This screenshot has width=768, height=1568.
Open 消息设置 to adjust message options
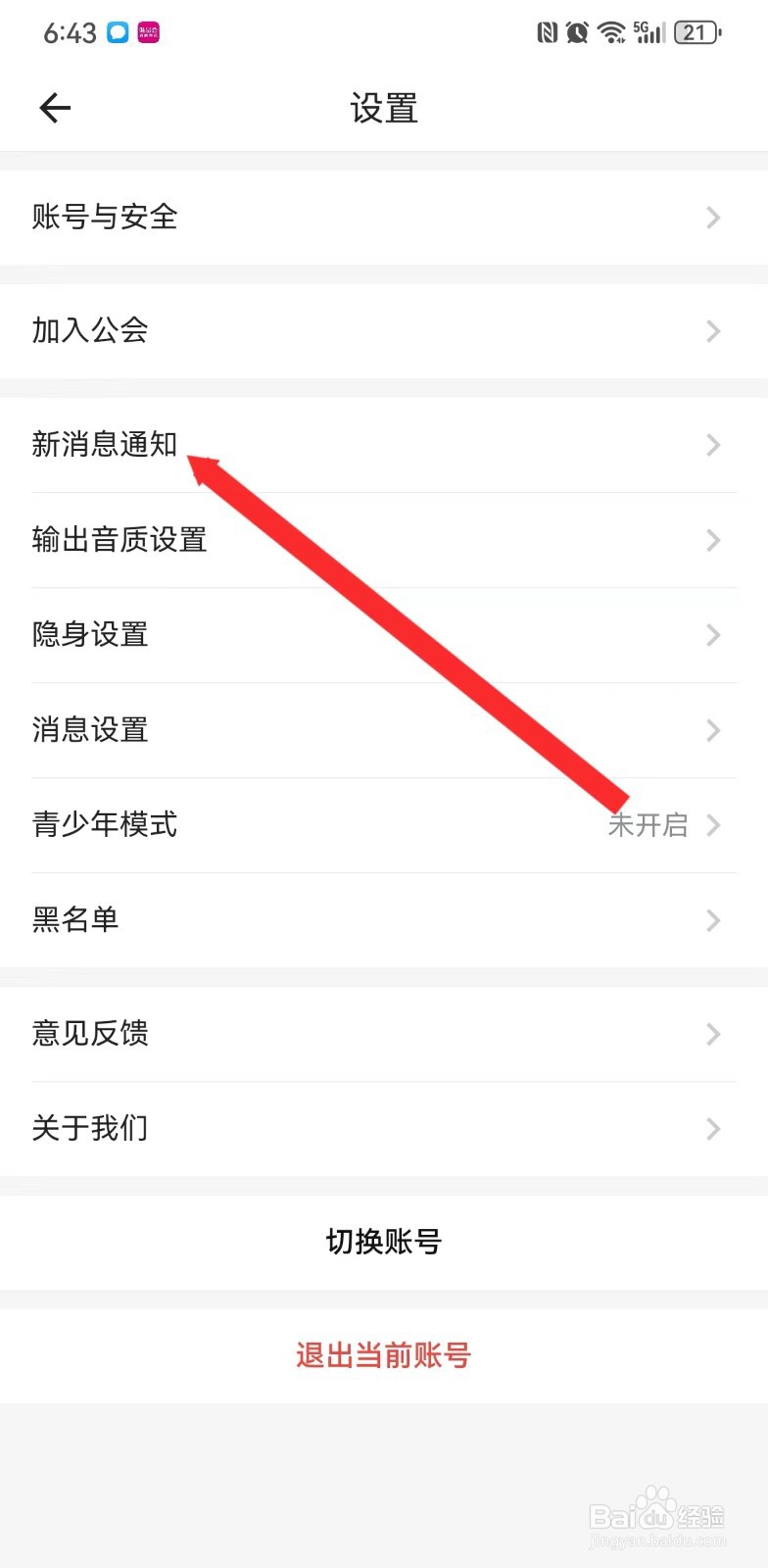382,730
